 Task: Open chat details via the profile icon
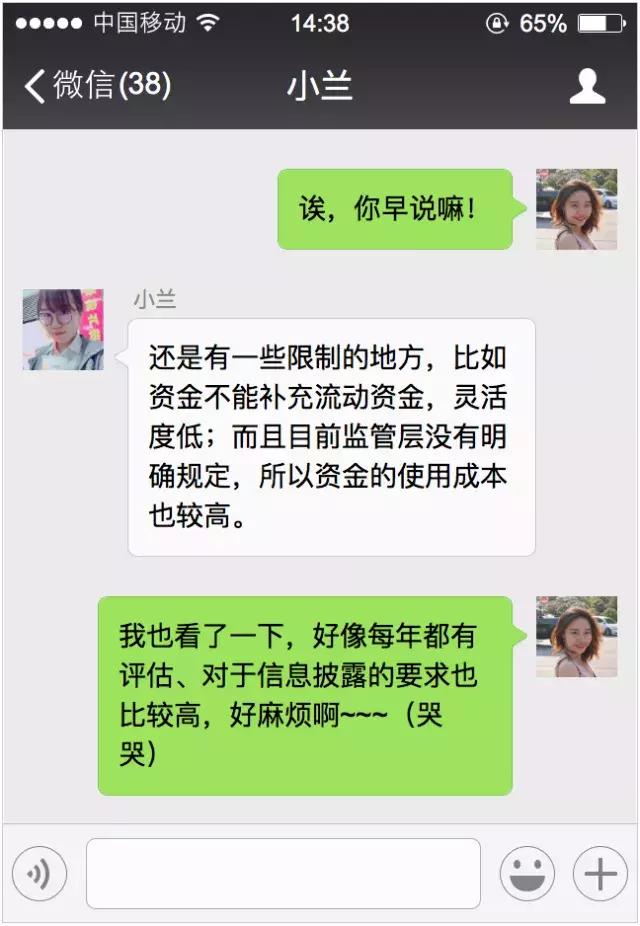click(x=587, y=86)
